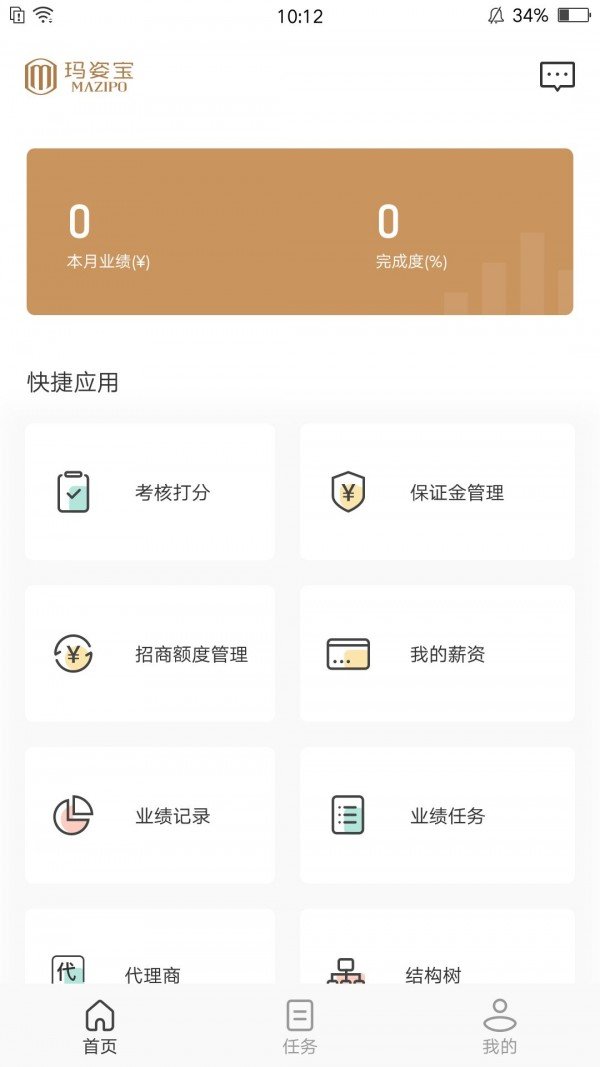Tap the monthly performance summary banner
Image resolution: width=600 pixels, height=1067 pixels.
(x=300, y=231)
